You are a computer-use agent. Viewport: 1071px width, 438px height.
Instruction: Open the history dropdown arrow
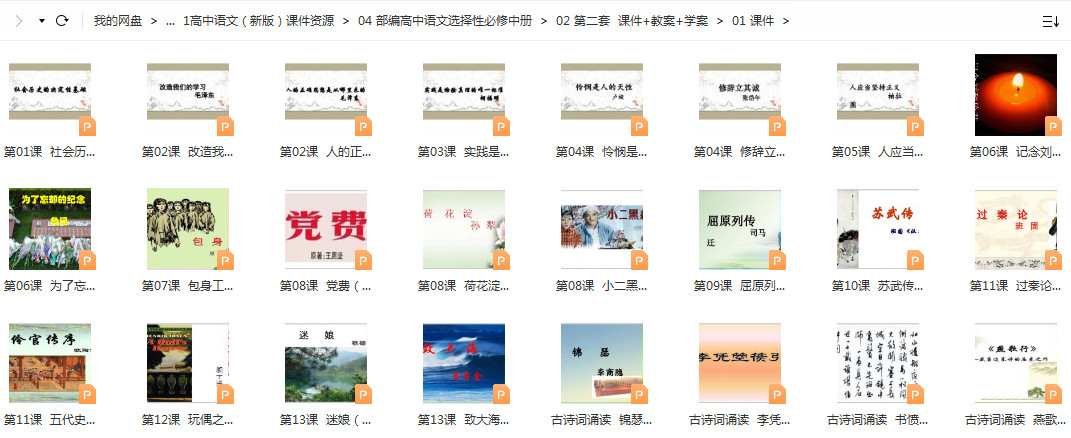(42, 20)
